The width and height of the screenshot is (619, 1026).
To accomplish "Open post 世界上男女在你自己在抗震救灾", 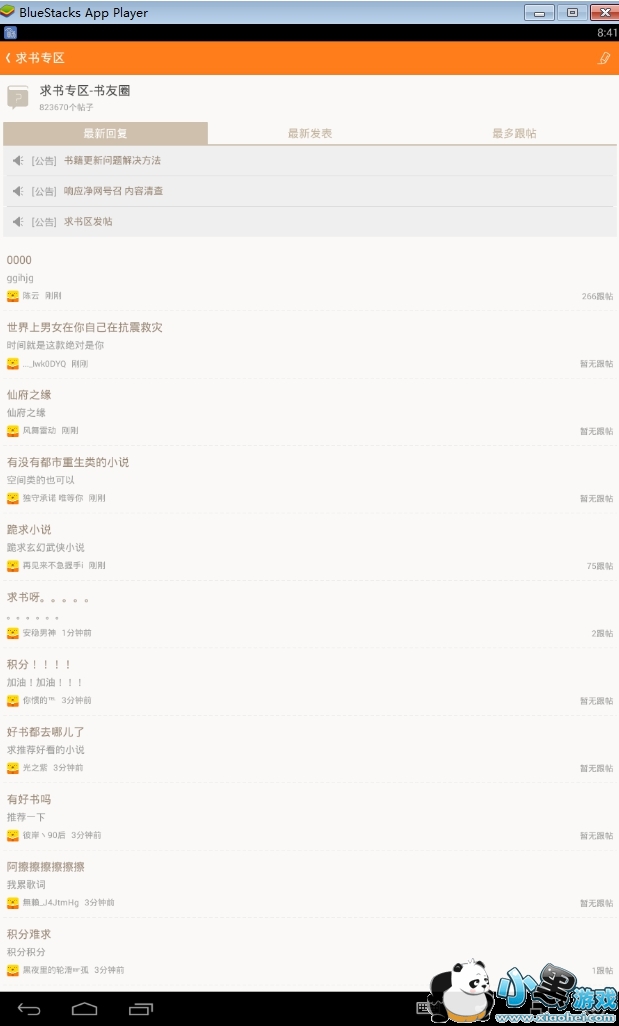I will (310, 345).
